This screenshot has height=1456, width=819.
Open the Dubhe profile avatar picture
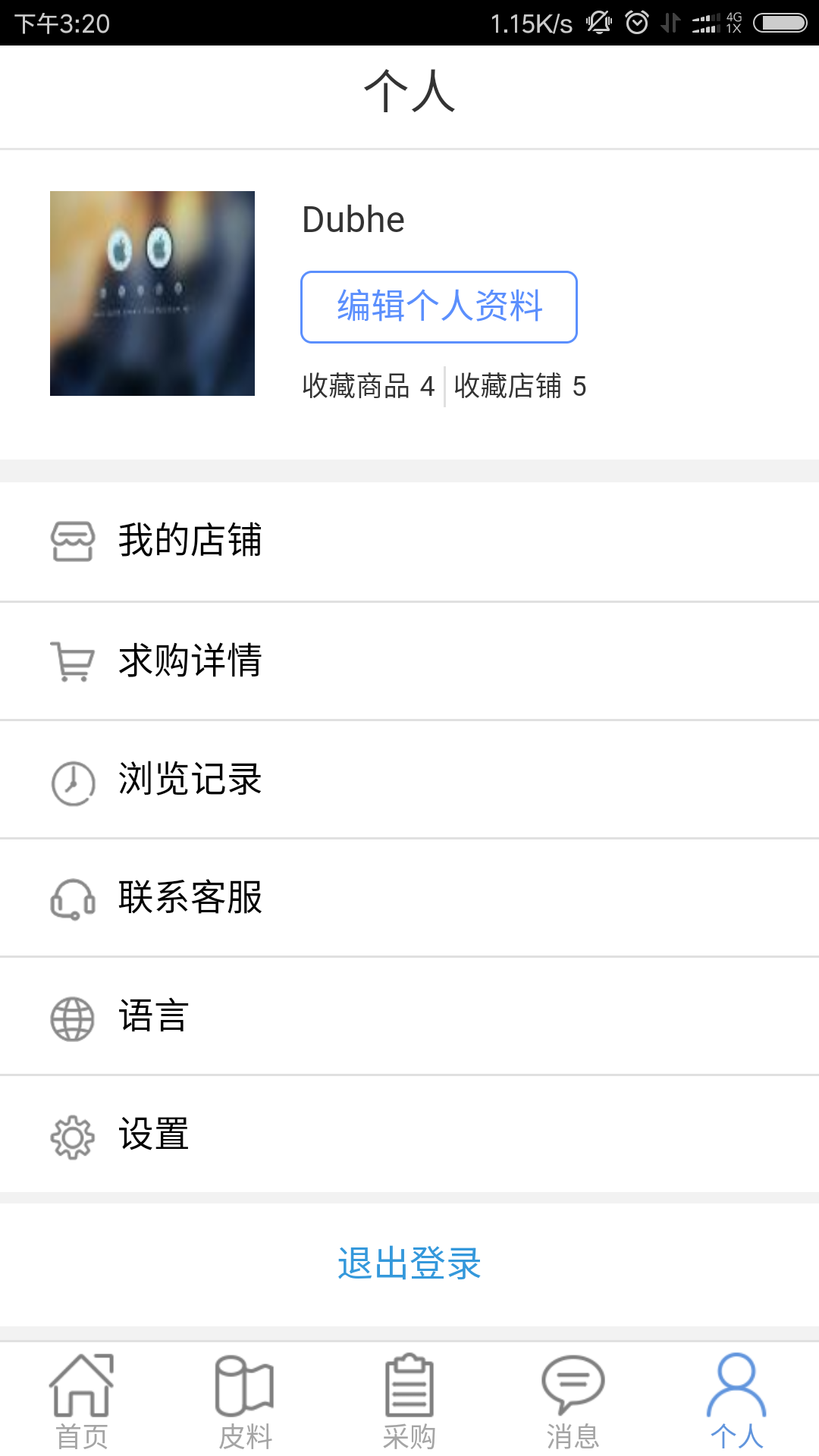click(152, 293)
